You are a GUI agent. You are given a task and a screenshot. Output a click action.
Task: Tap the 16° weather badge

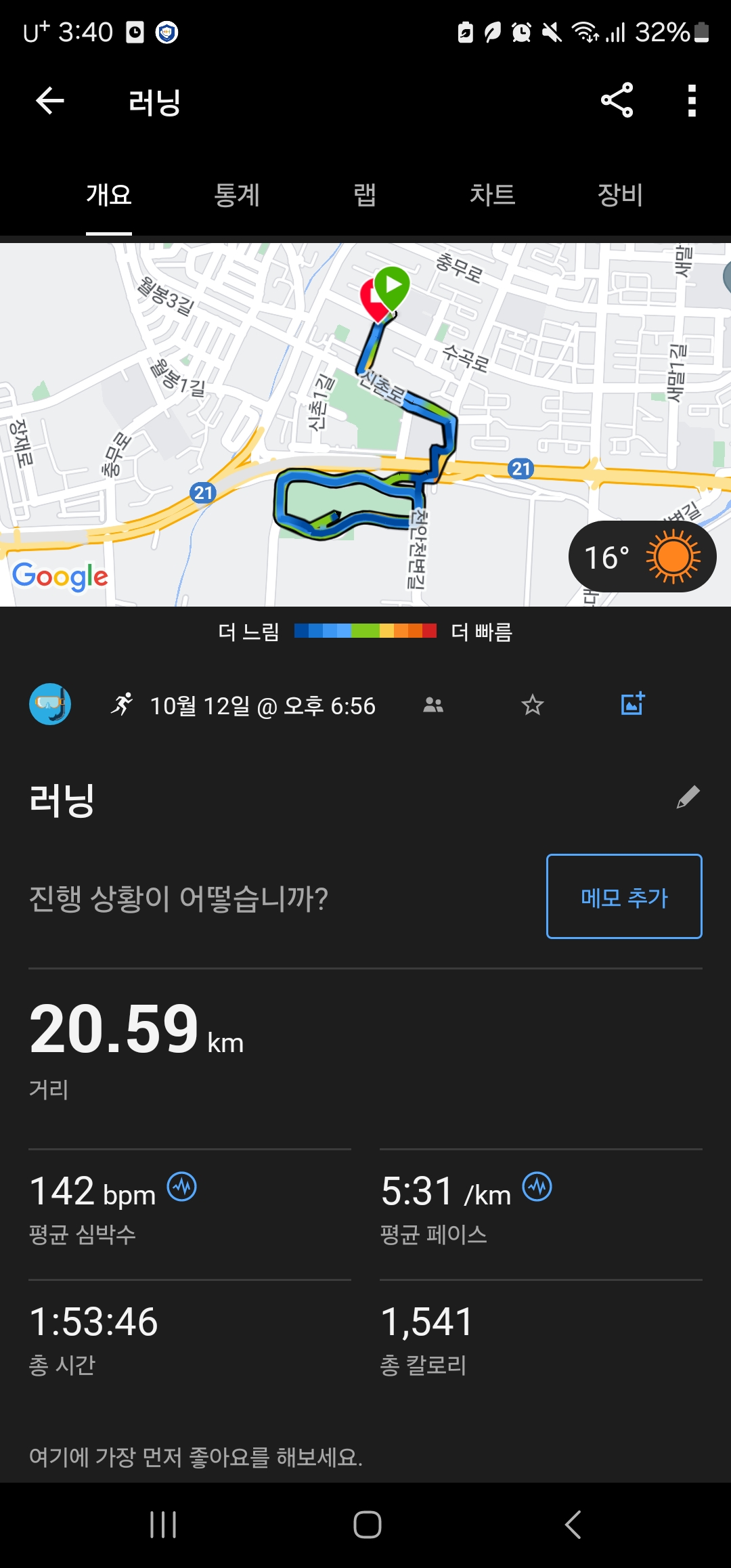(642, 557)
